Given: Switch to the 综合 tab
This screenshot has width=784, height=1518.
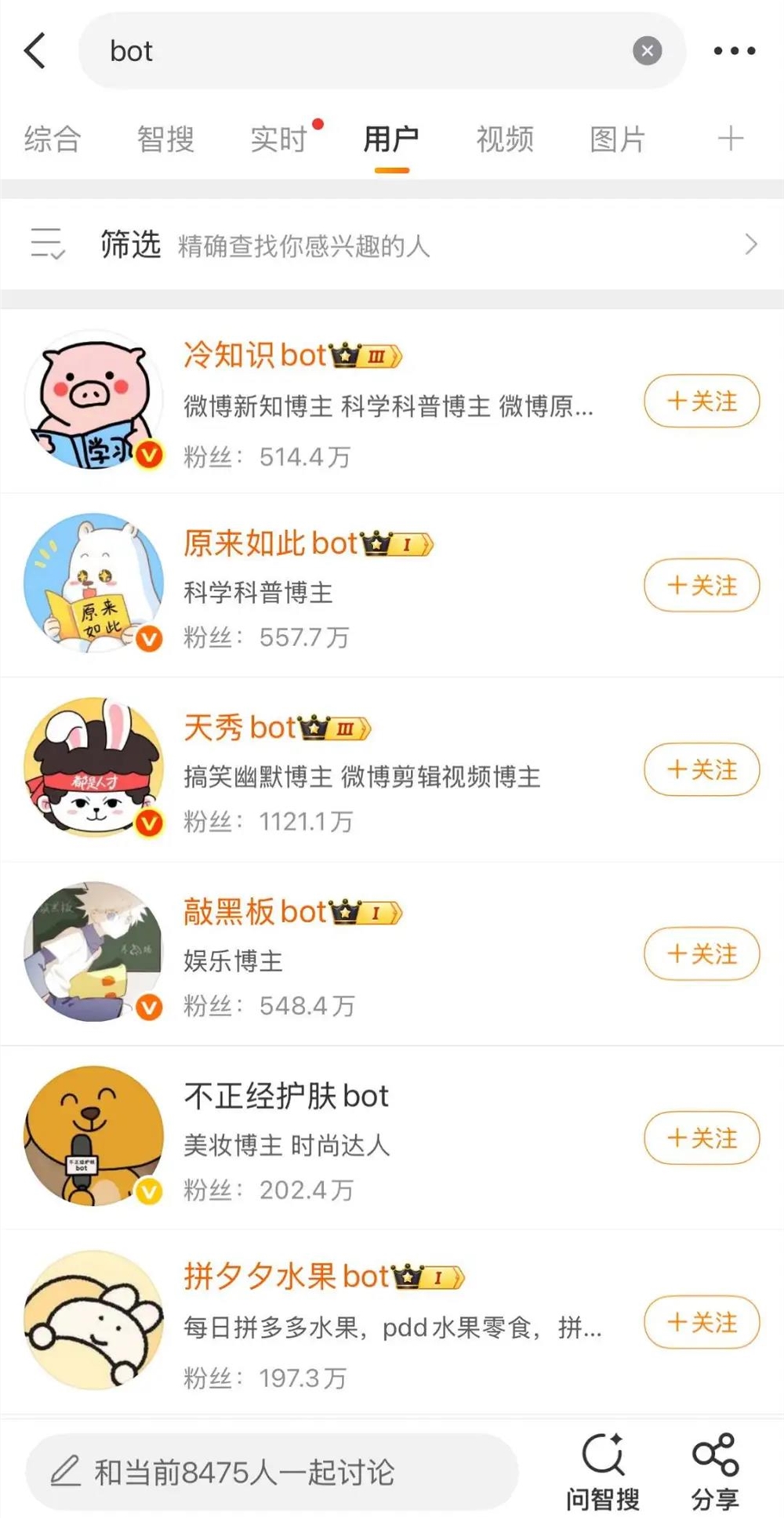Looking at the screenshot, I should [x=52, y=140].
